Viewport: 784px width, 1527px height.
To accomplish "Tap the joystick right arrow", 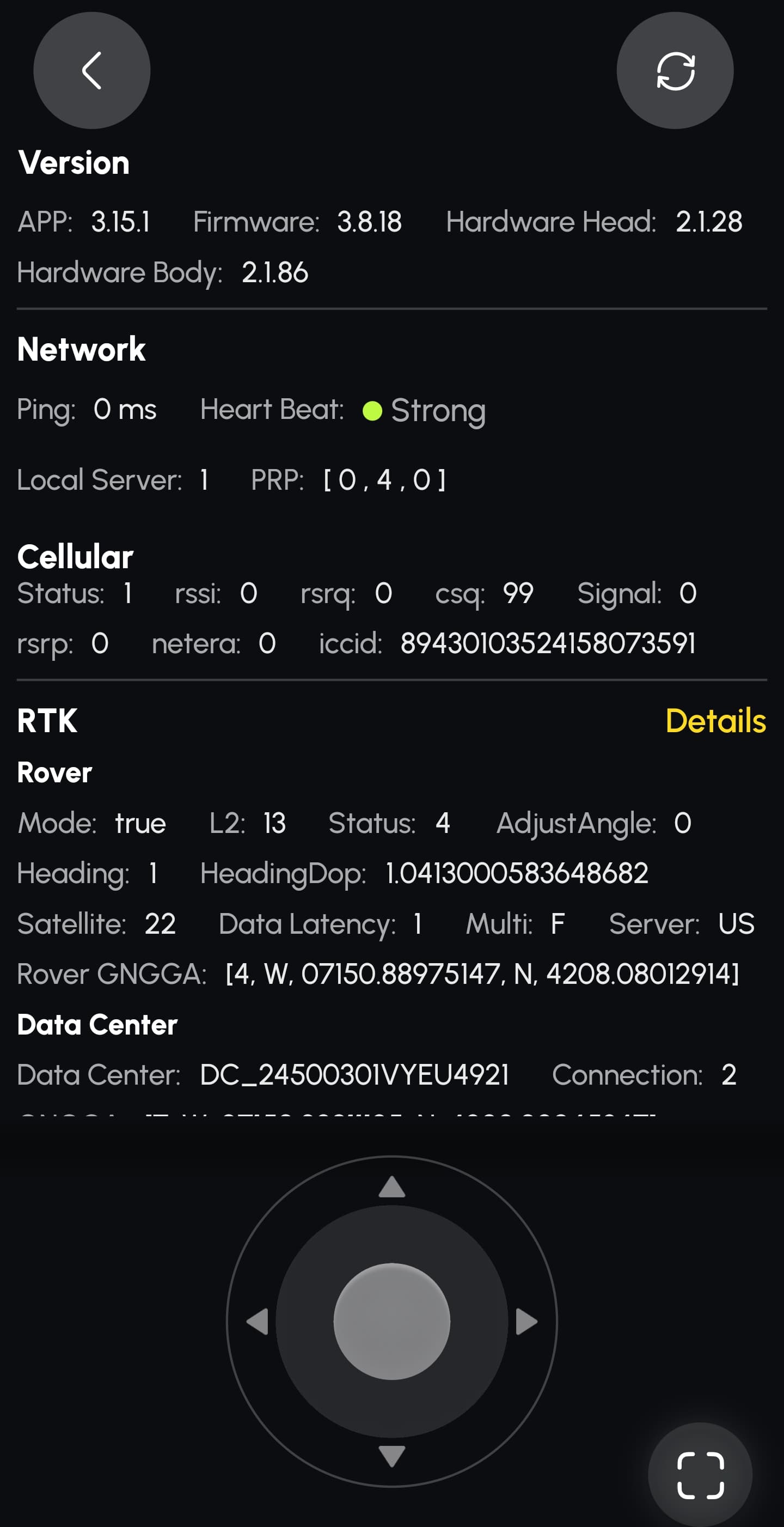I will (526, 1321).
